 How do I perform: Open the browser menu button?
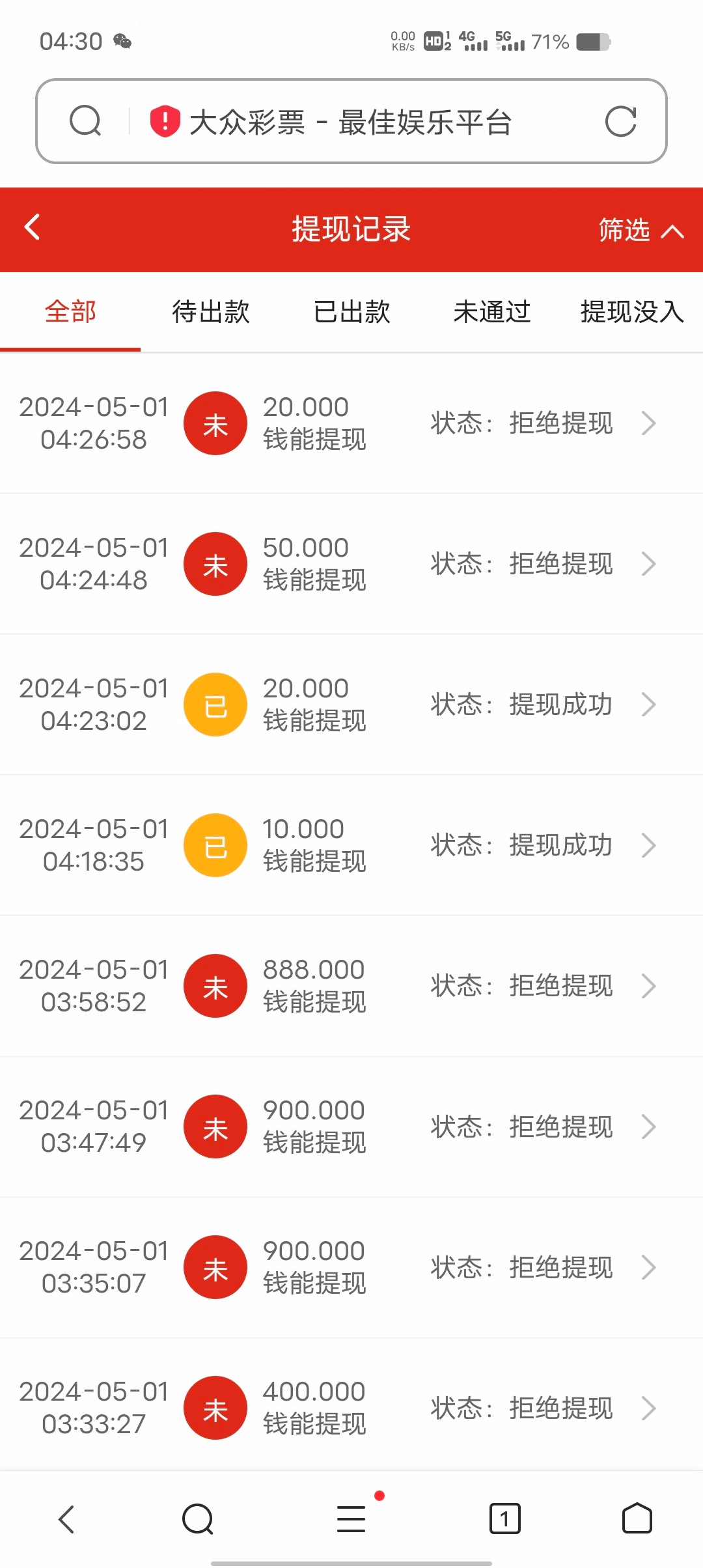click(x=351, y=1519)
